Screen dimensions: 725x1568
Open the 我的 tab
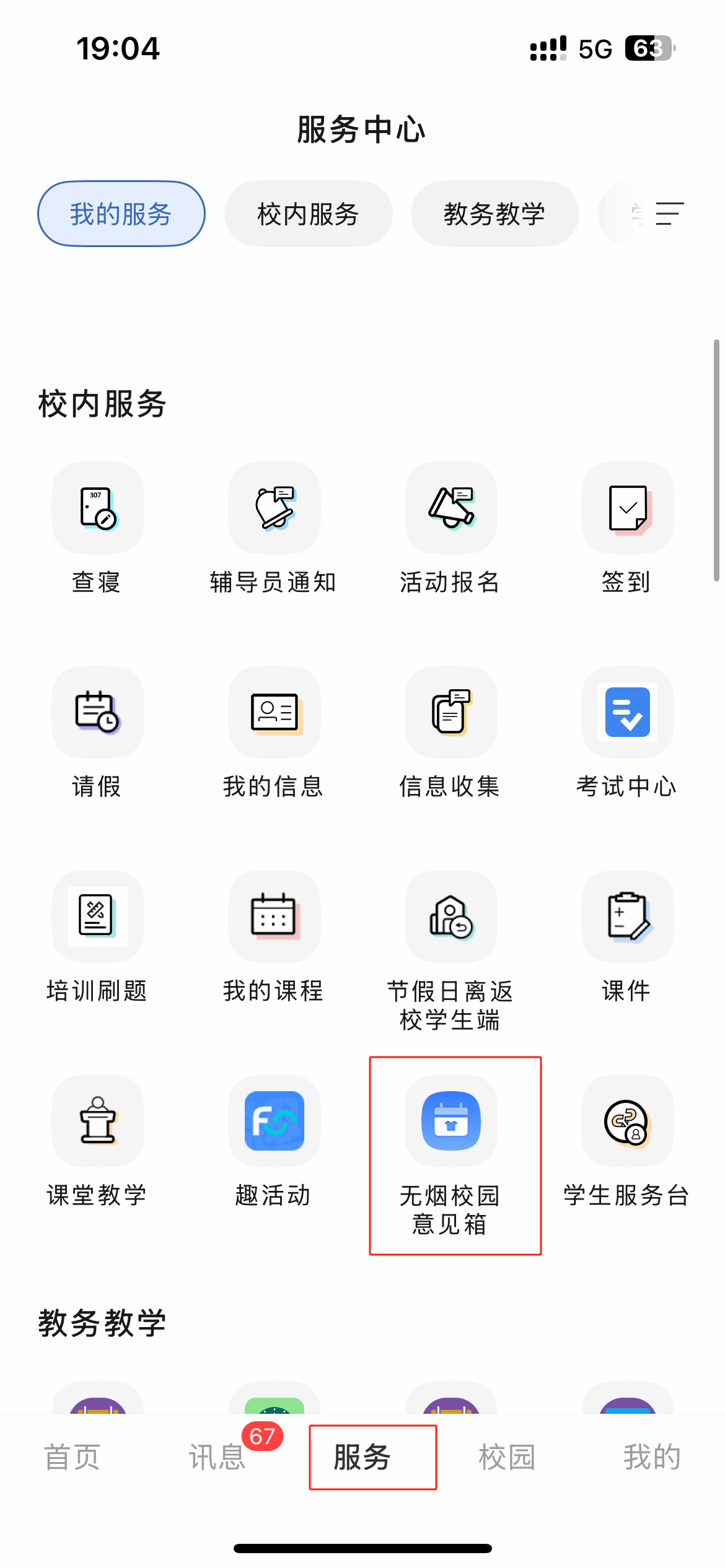(x=652, y=1457)
